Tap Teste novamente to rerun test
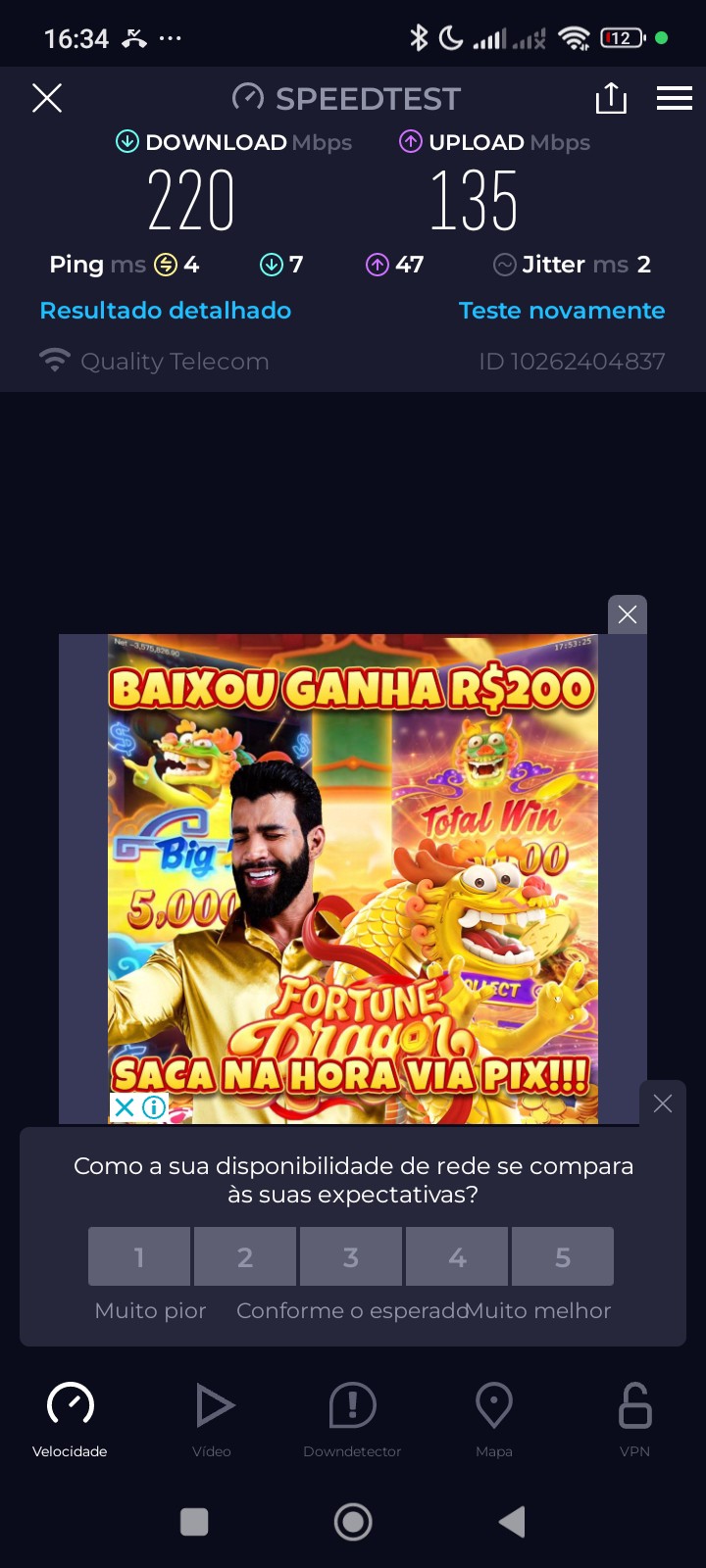Viewport: 706px width, 1568px height. [x=562, y=311]
